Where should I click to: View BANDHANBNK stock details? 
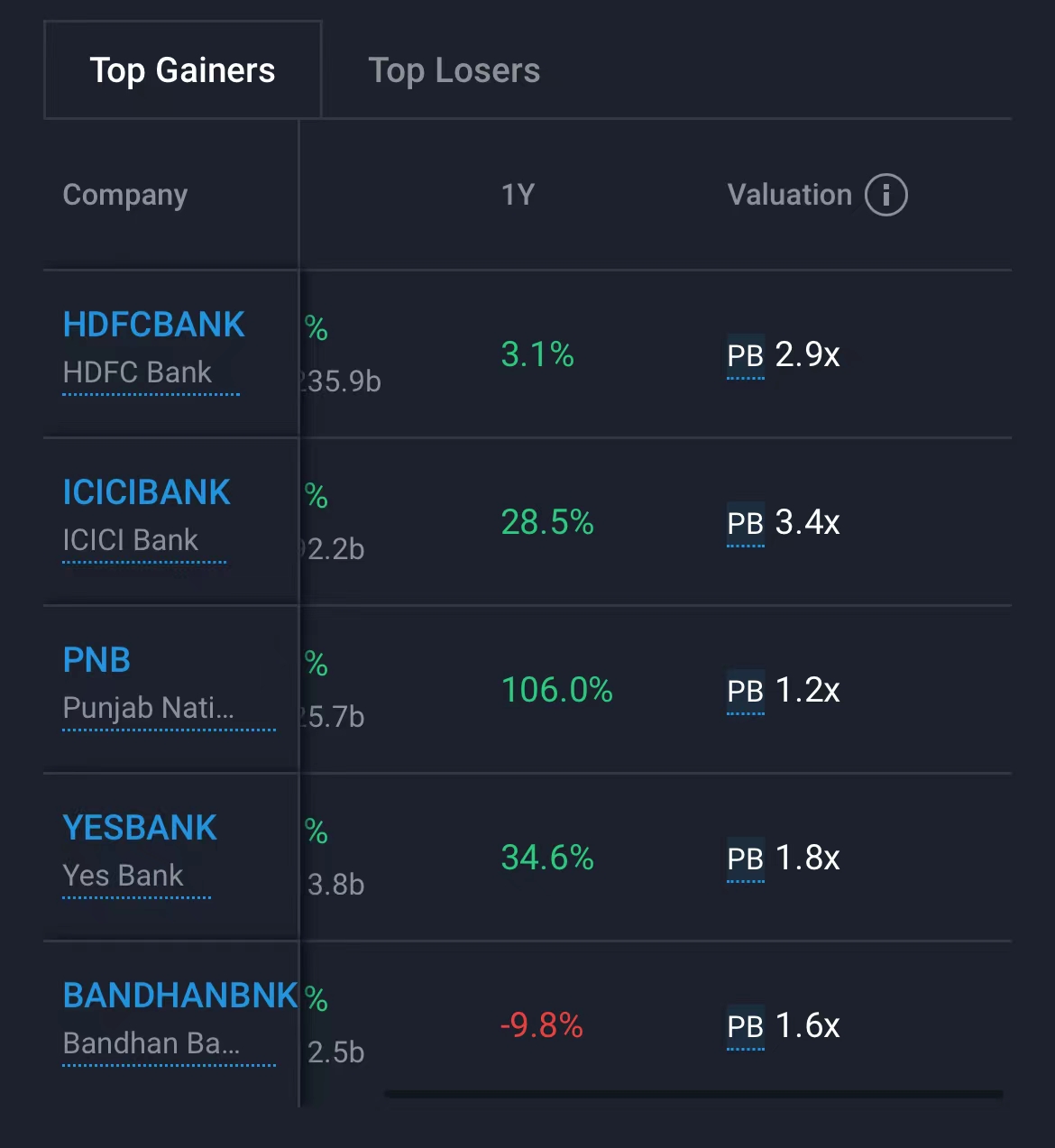click(x=179, y=996)
